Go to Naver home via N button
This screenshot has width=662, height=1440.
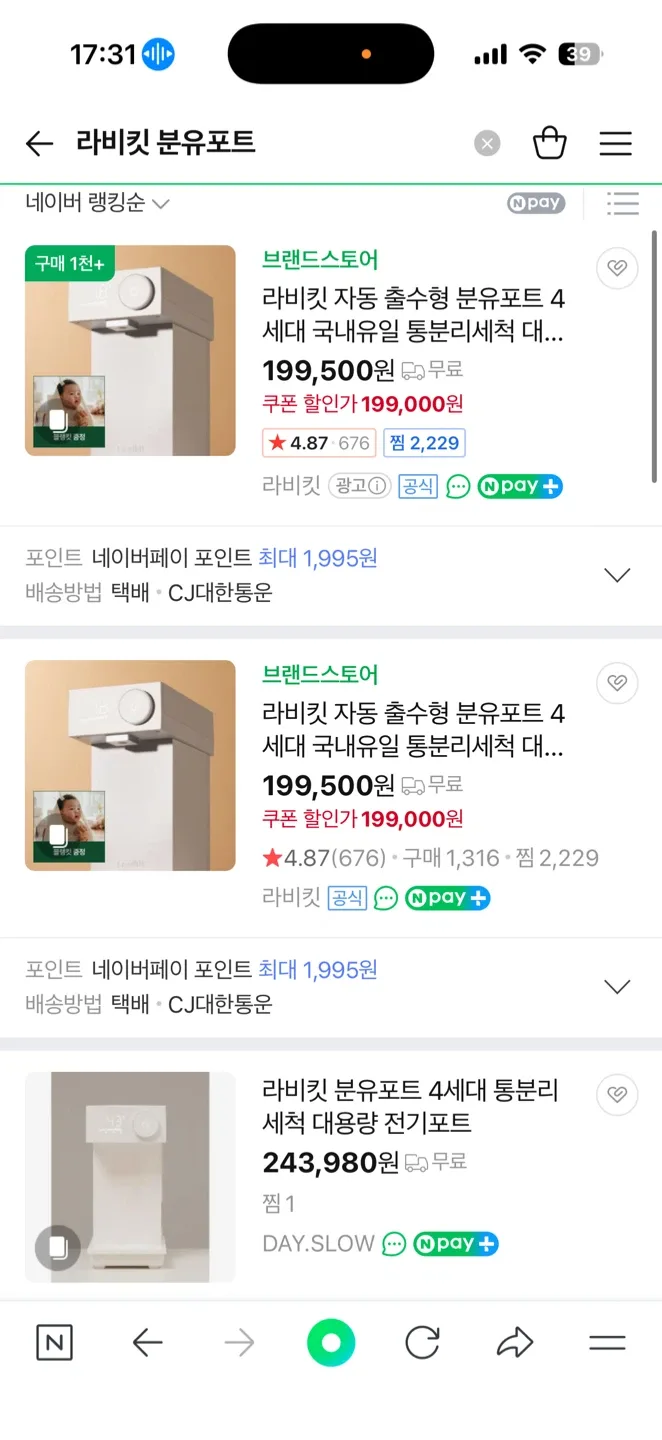tap(54, 1343)
